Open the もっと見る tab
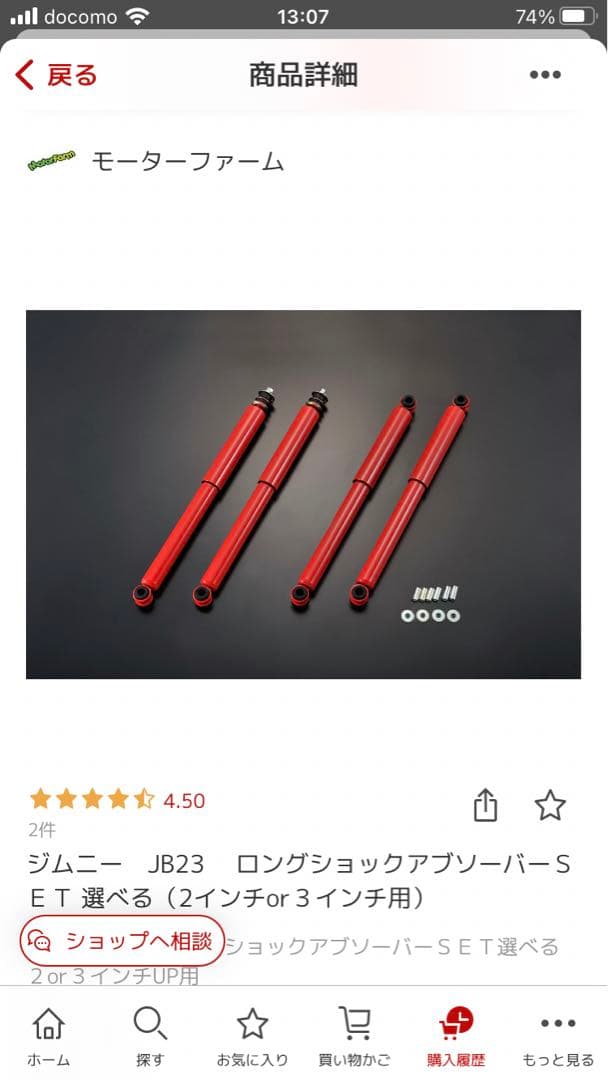This screenshot has width=608, height=1080. (558, 1035)
